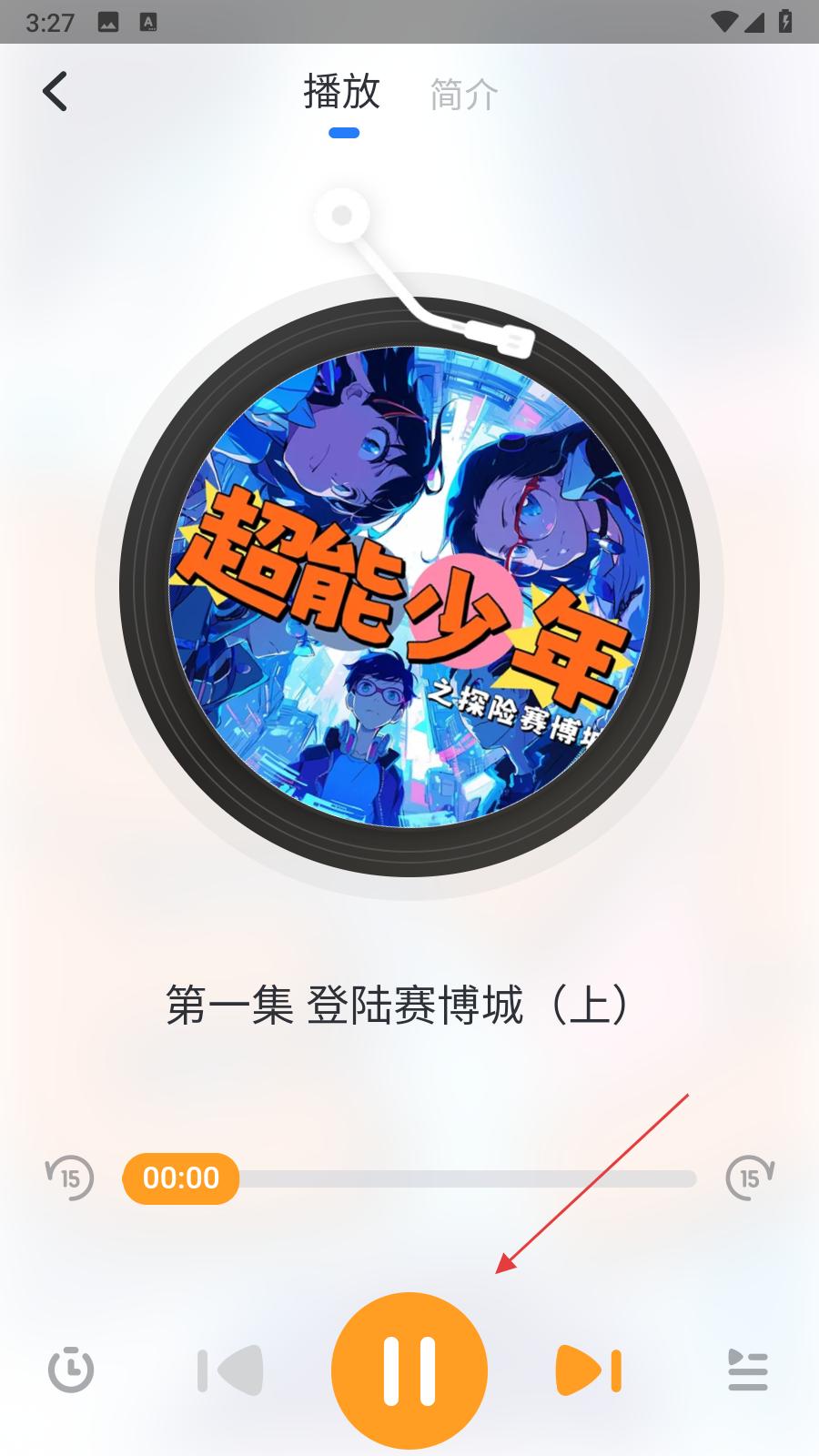Open the episode playlist
Viewport: 819px width, 1456px height.
click(x=748, y=1370)
